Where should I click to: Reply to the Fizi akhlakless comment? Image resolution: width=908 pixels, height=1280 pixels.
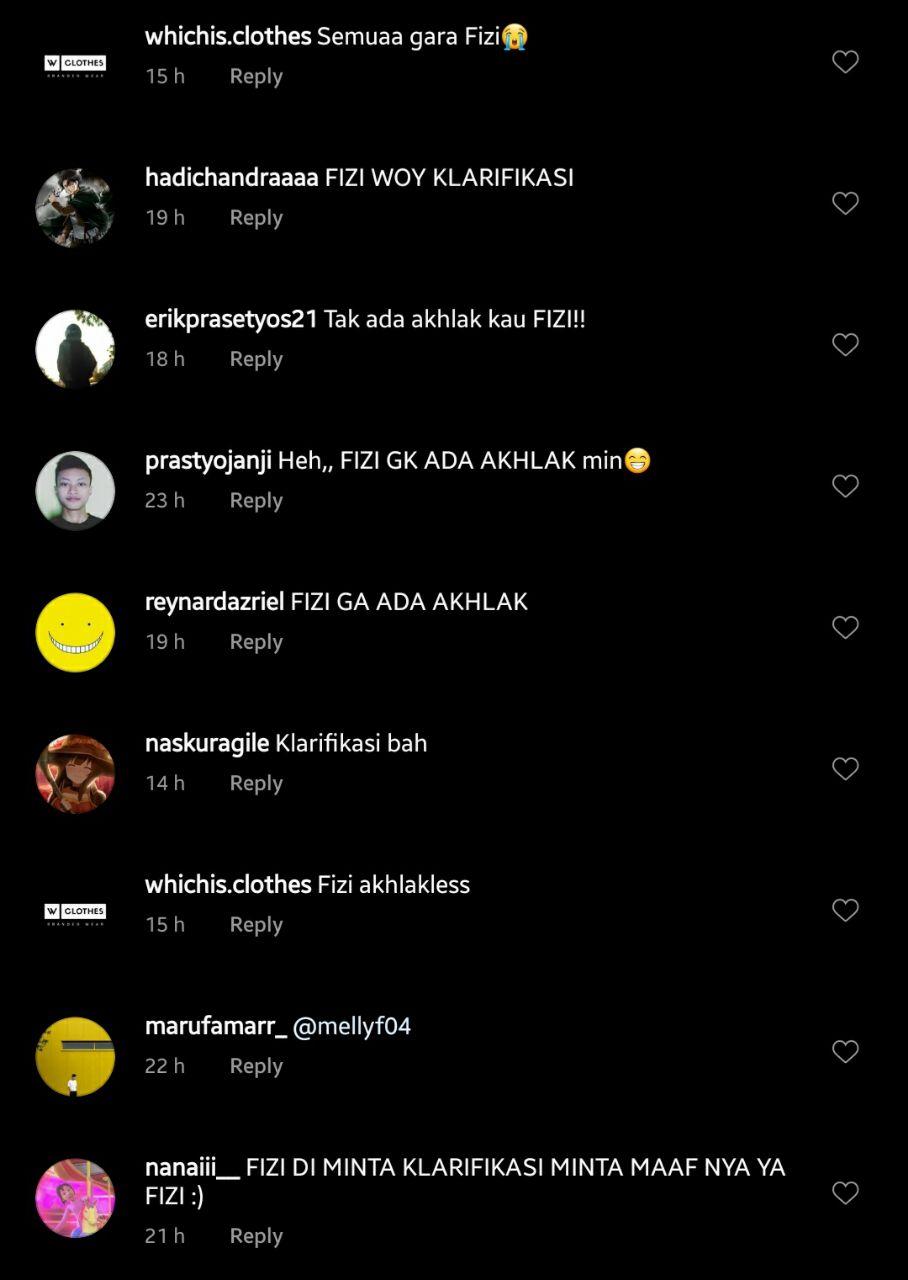[256, 924]
